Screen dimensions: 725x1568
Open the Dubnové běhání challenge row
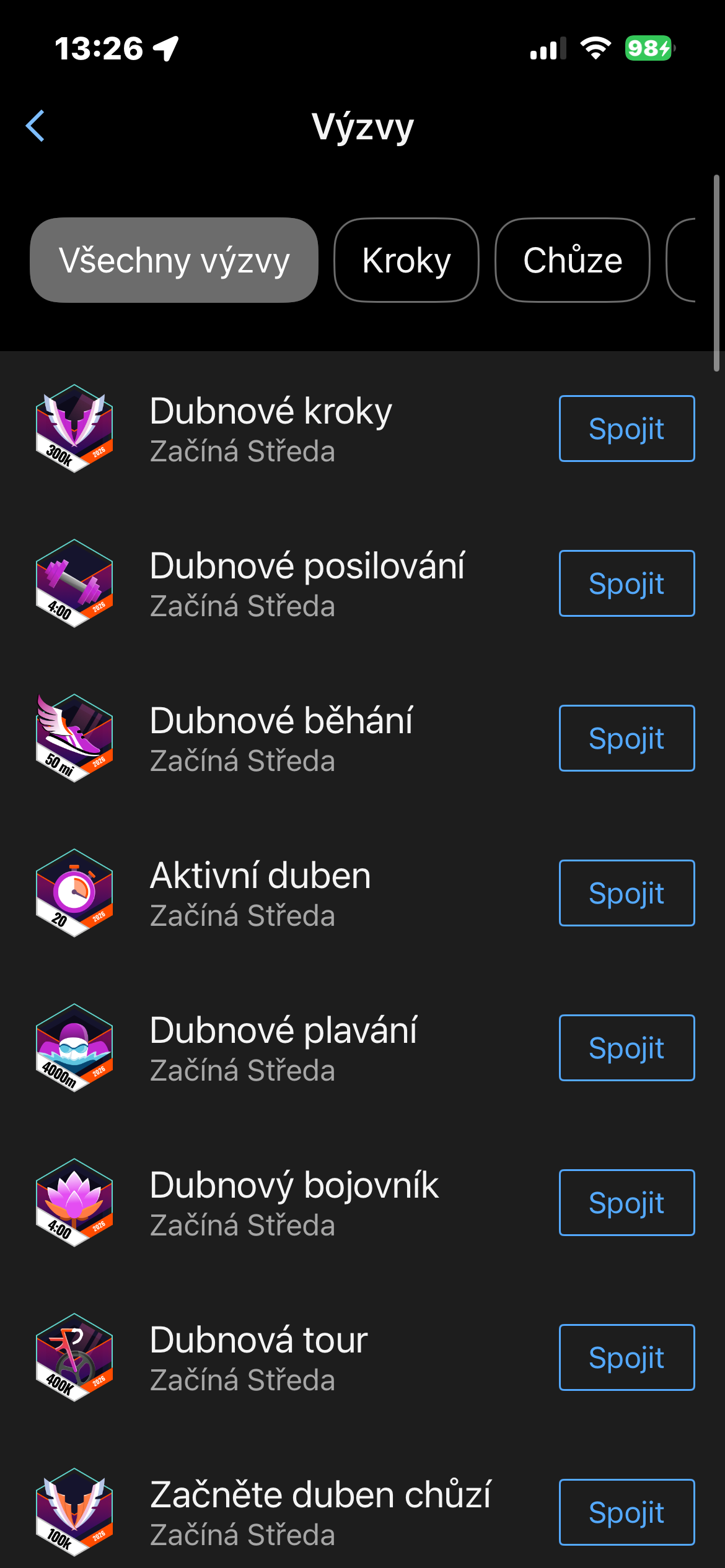[281, 738]
